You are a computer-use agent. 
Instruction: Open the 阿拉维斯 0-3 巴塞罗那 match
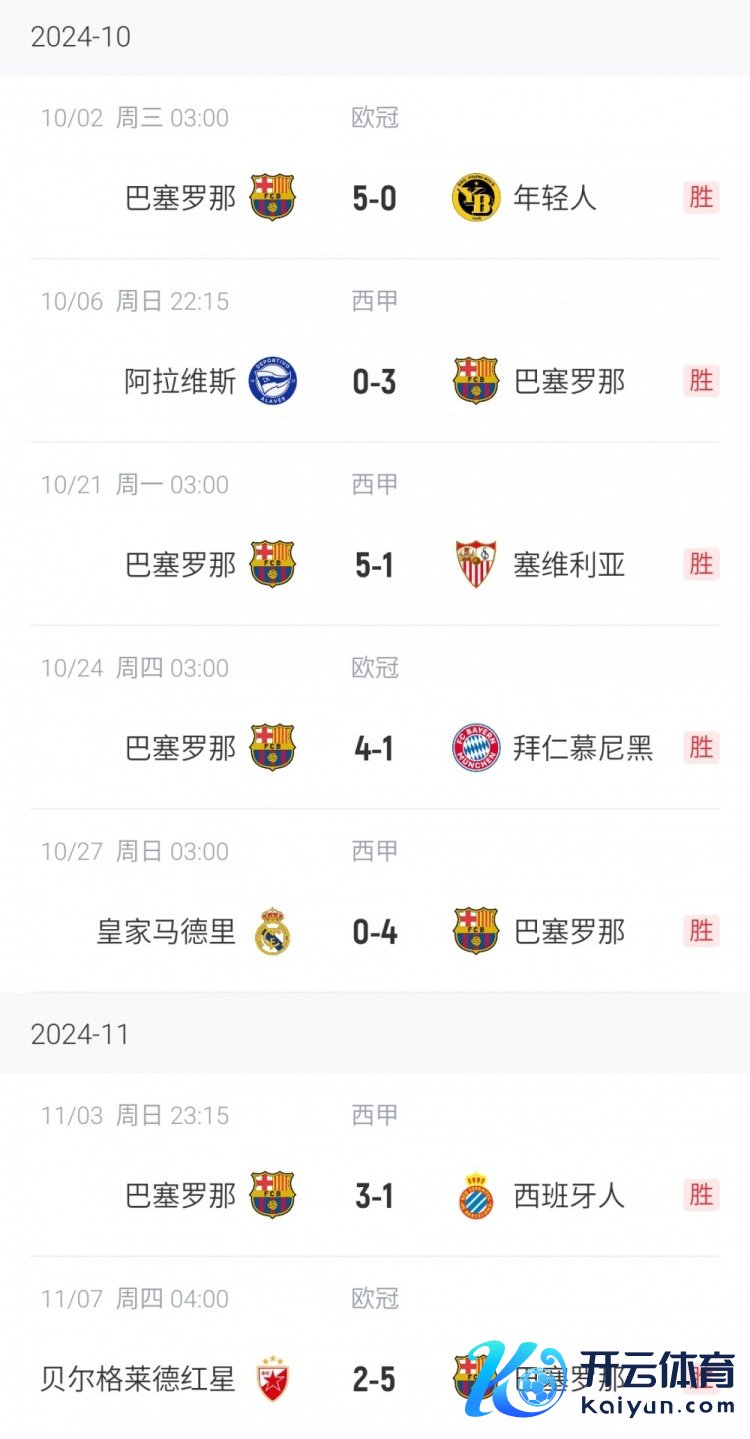[x=375, y=351]
